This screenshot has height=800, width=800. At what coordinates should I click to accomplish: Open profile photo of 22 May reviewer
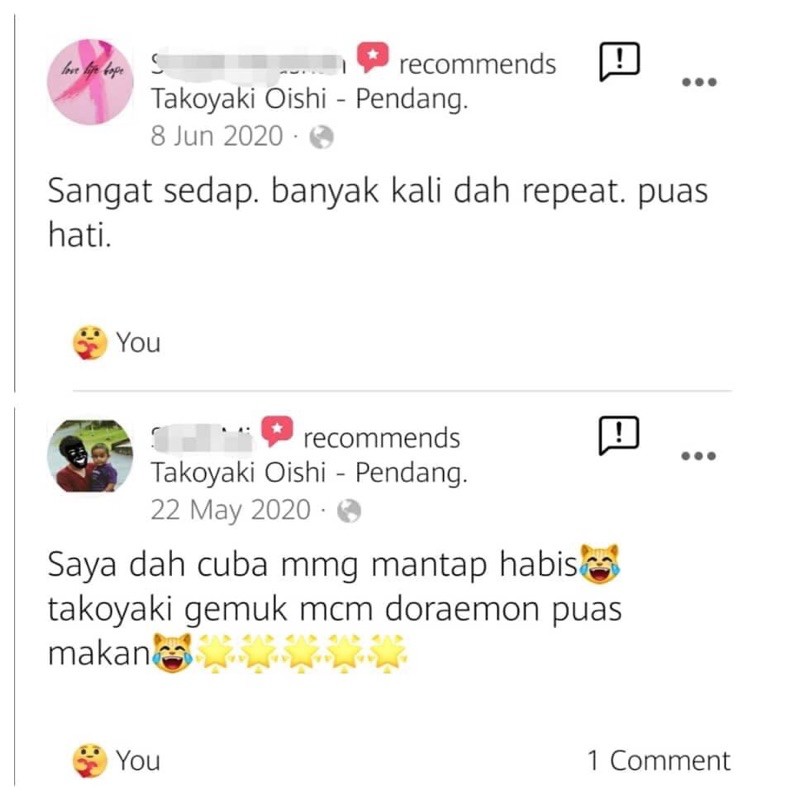pos(90,456)
